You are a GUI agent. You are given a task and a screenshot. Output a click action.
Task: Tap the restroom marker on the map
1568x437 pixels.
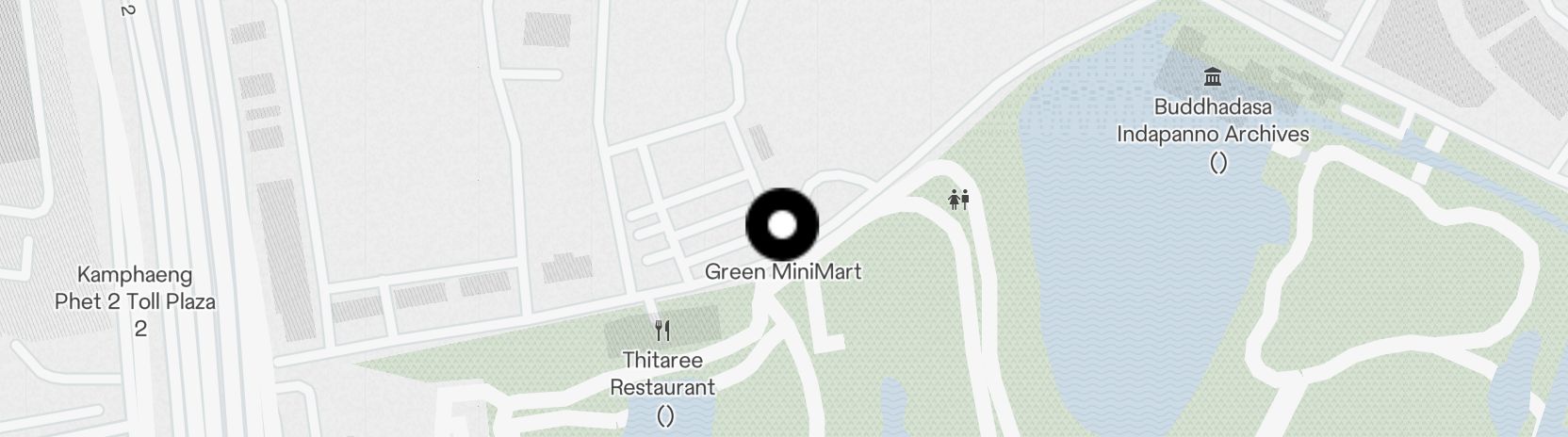[959, 200]
